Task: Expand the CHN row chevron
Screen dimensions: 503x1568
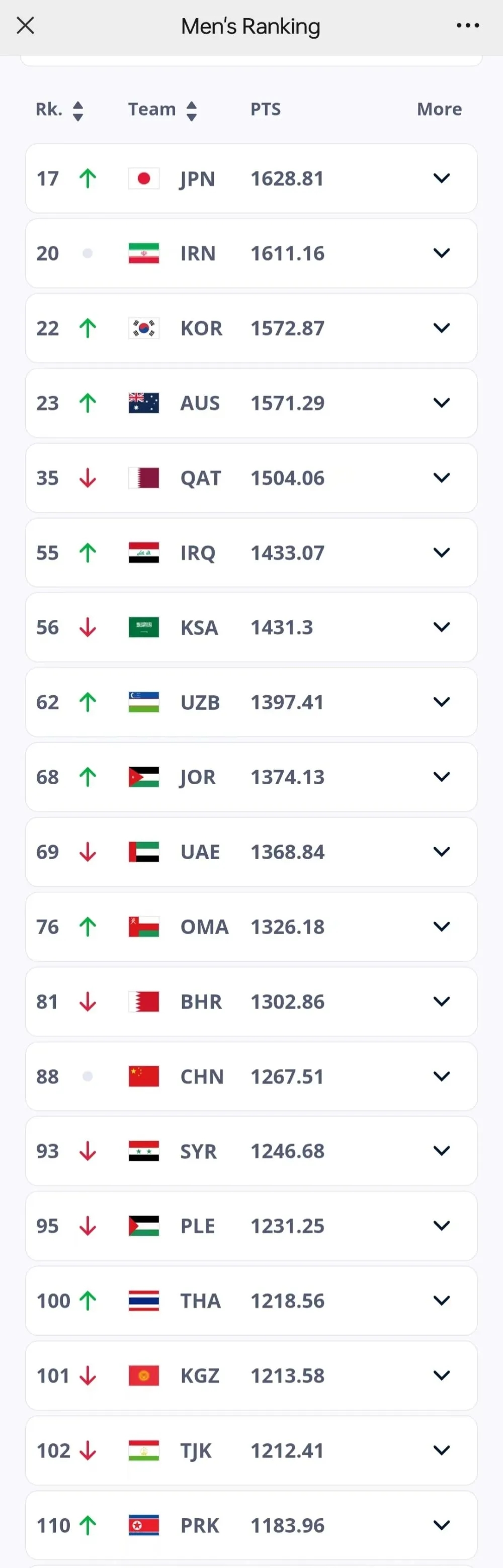Action: [x=442, y=1077]
